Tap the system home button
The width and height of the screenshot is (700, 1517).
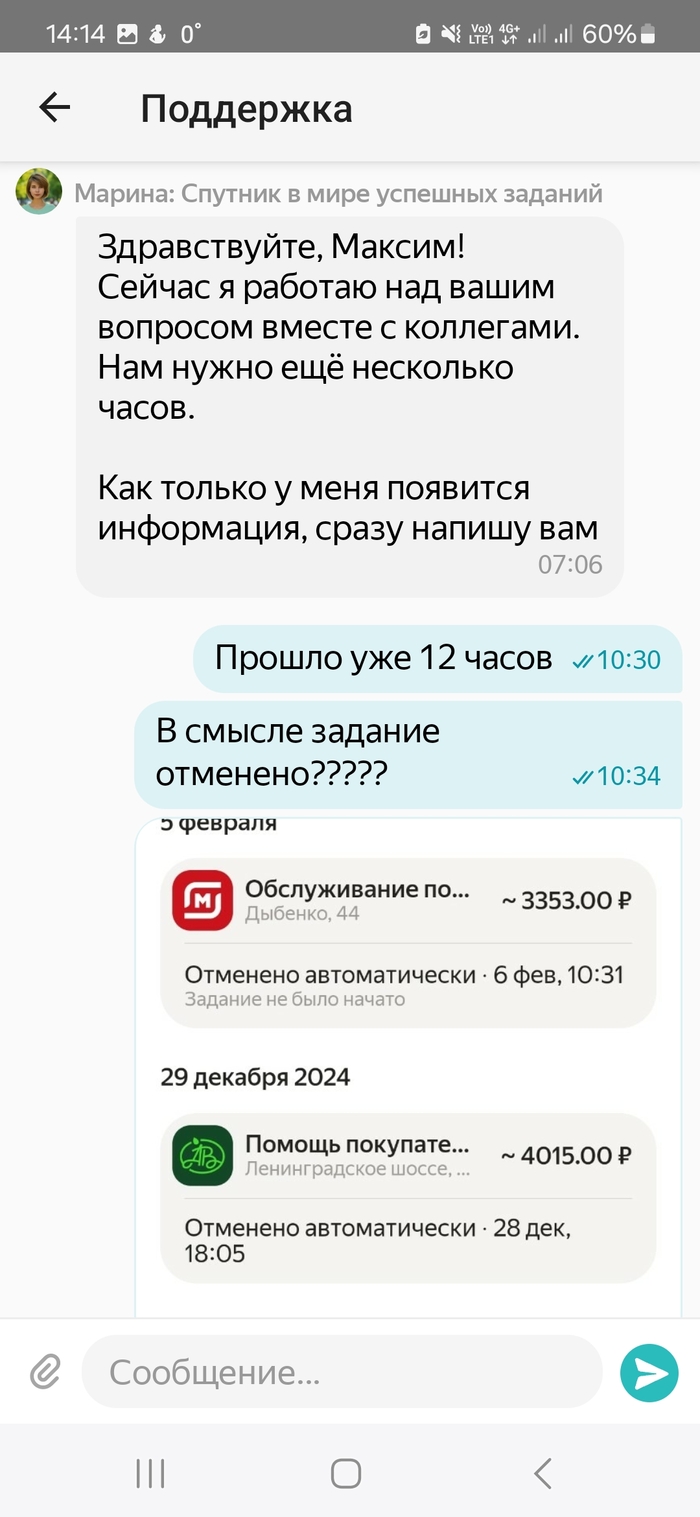pyautogui.click(x=346, y=1472)
